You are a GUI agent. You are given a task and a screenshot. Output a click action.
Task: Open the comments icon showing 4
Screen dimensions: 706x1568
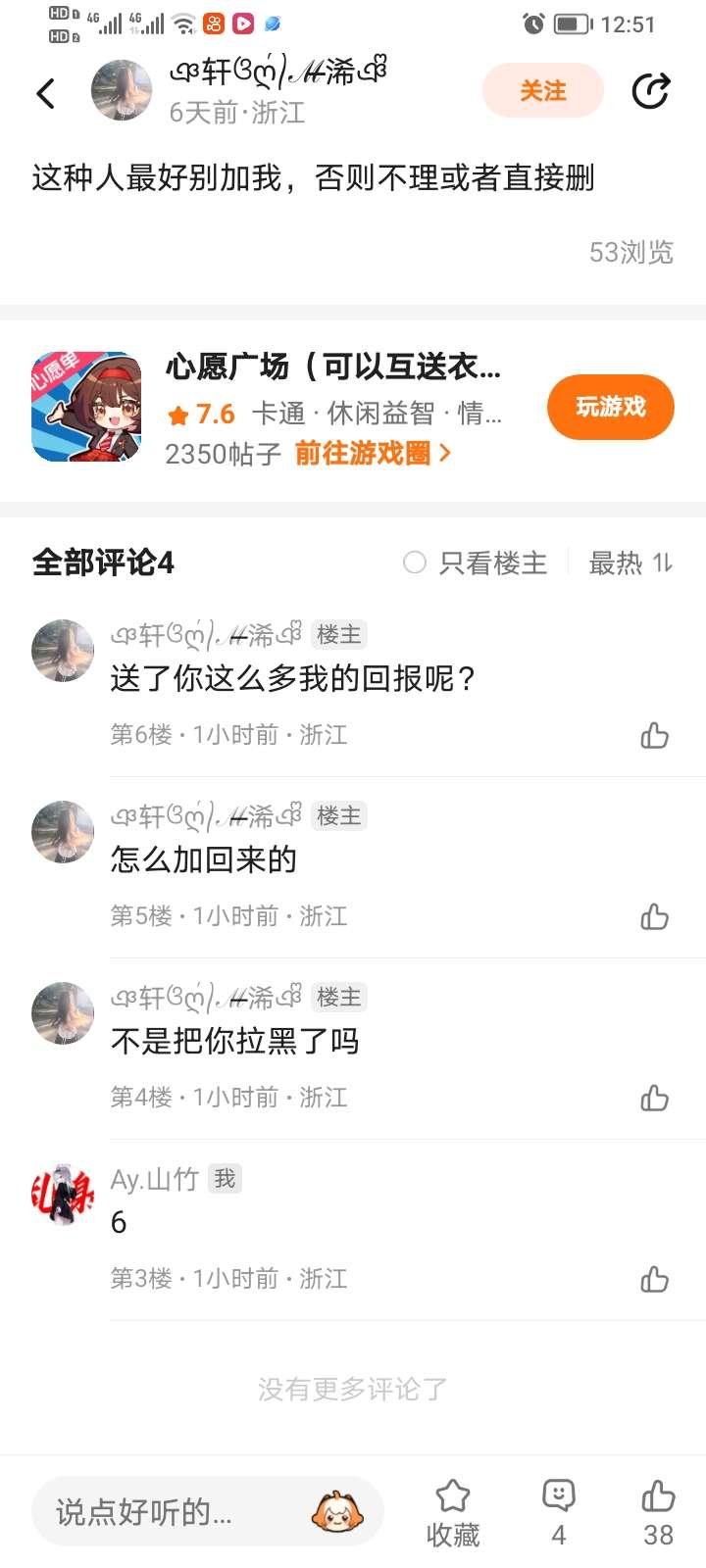coord(559,1513)
